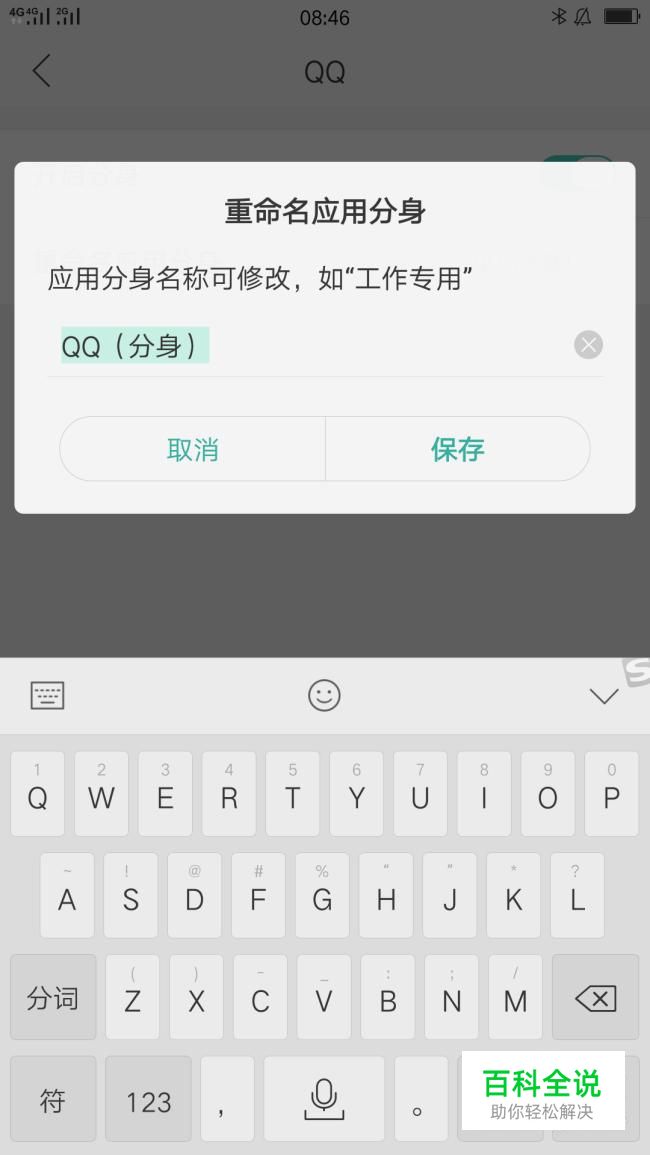
Task: Open the keyboard settings icon
Action: point(47,695)
